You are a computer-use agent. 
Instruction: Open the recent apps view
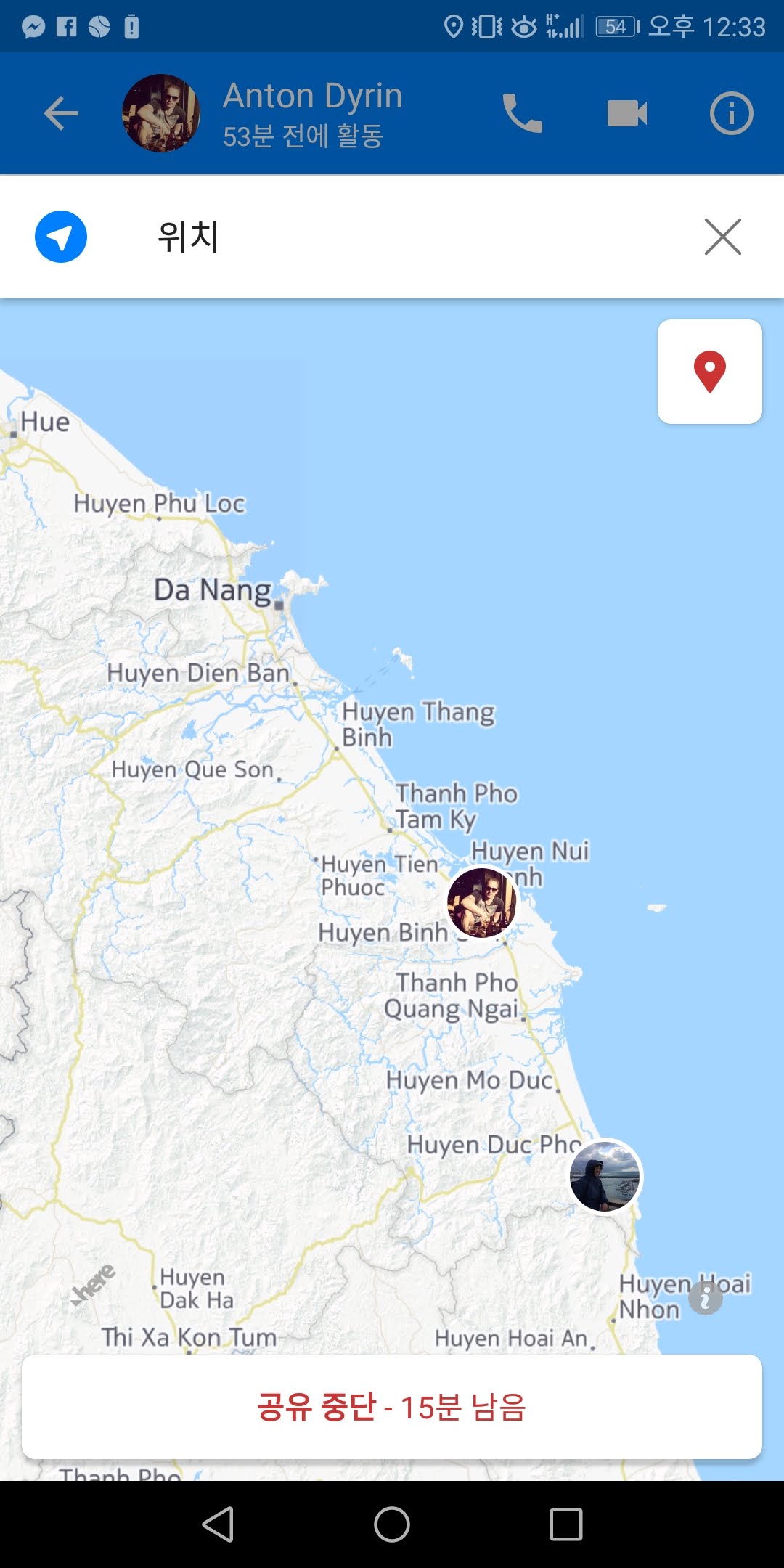coord(566,1524)
